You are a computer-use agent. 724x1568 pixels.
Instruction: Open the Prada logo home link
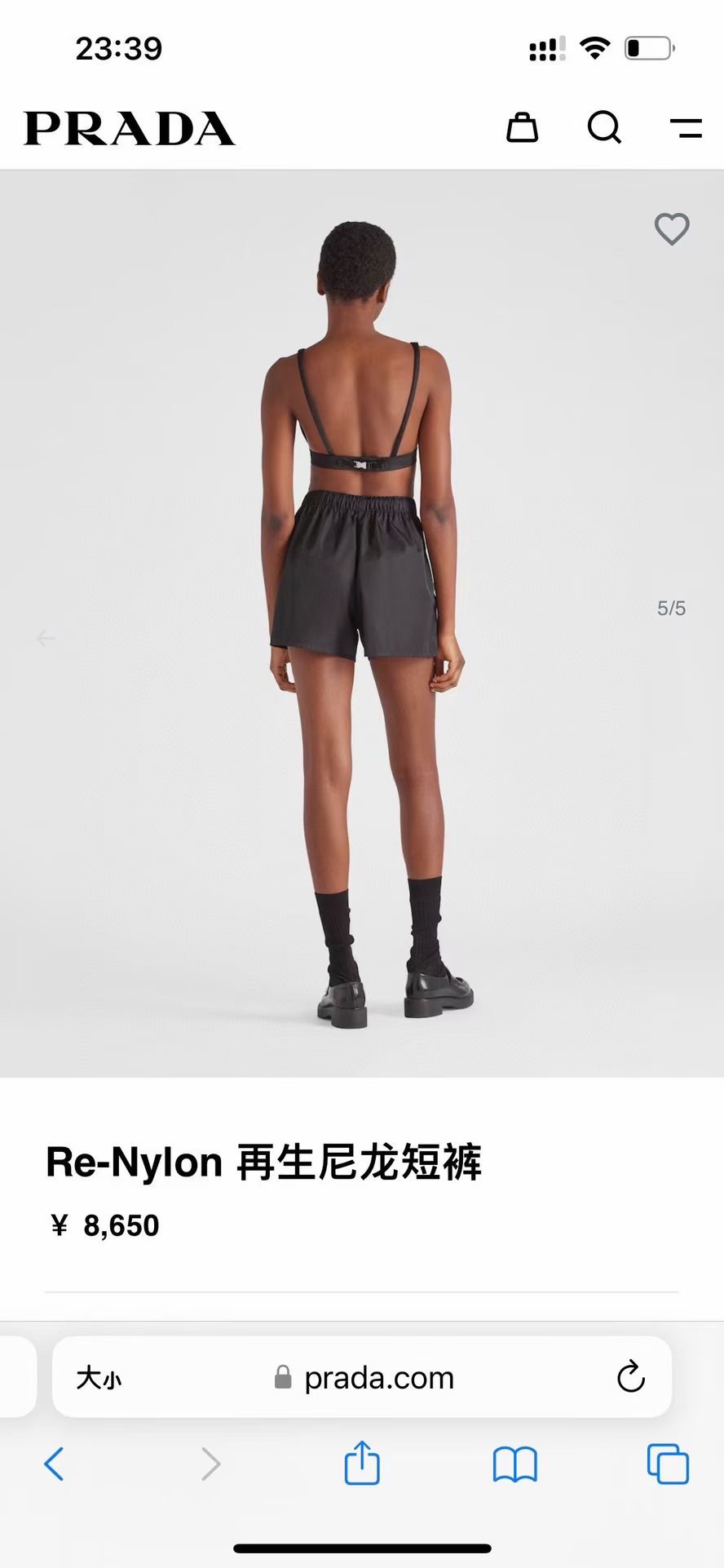[130, 129]
